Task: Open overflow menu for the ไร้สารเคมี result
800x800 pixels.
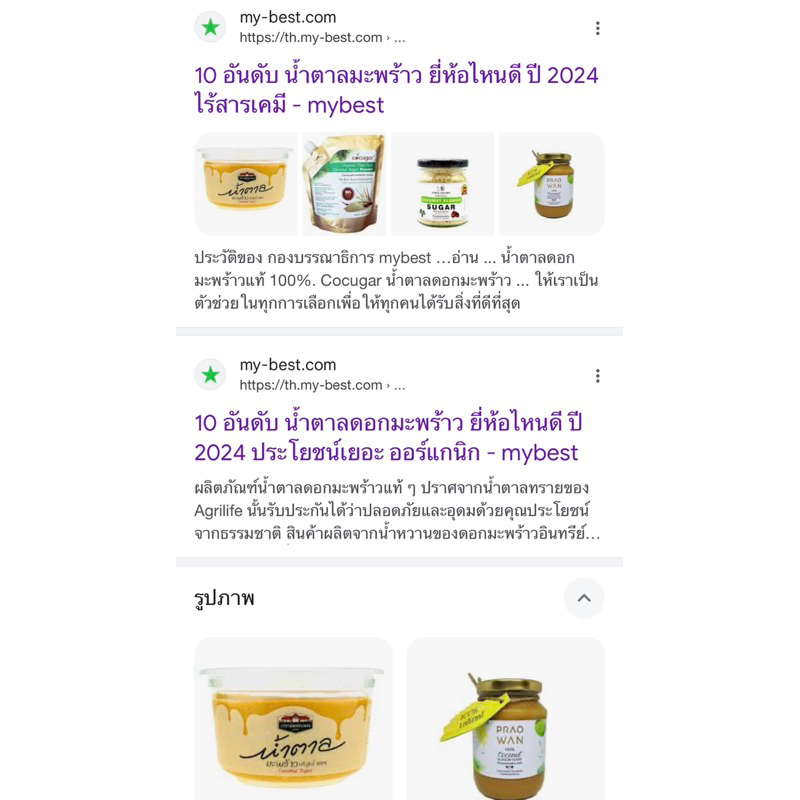Action: [x=597, y=28]
